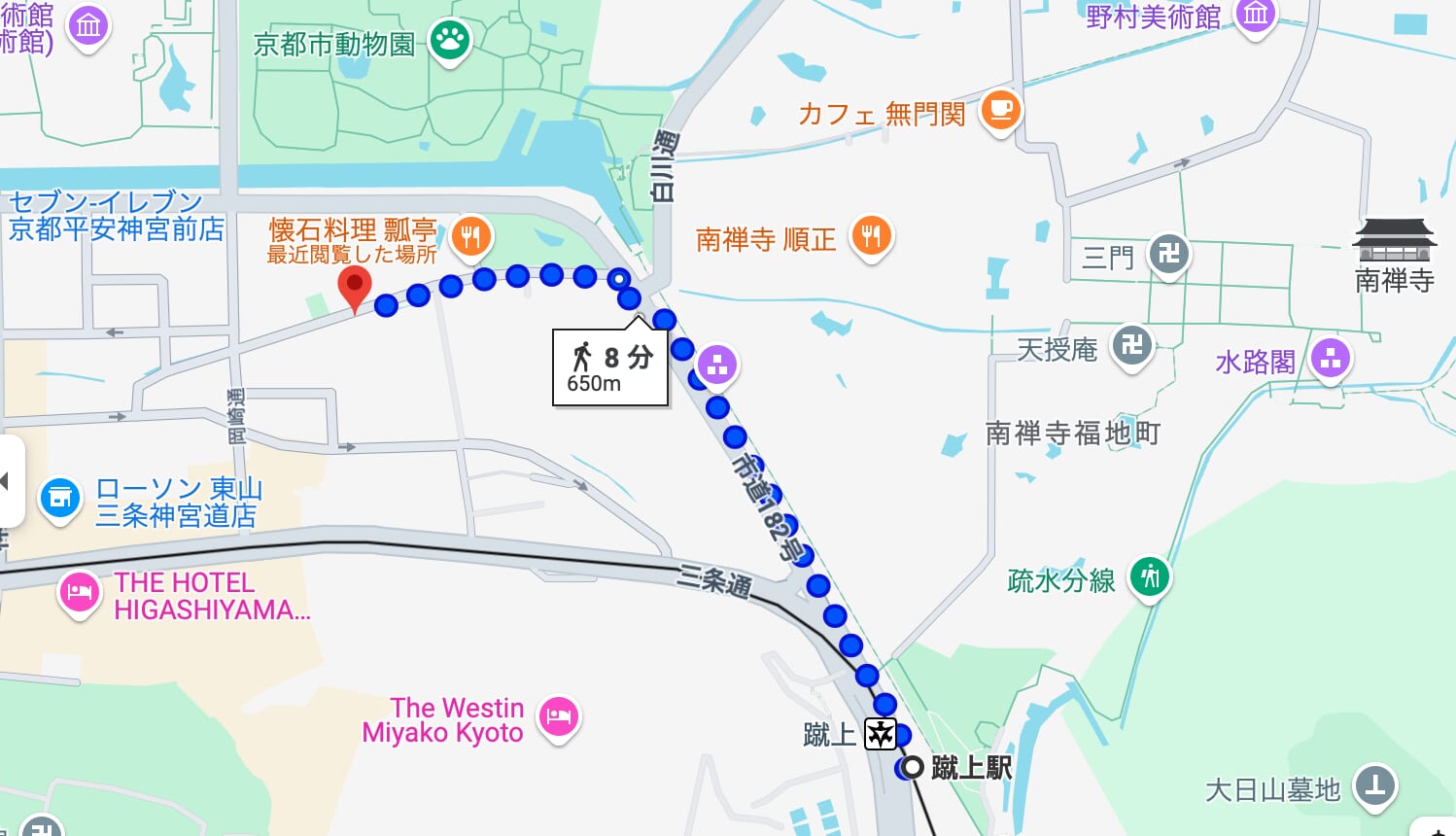Screen dimensions: 1456x836
Task: Open the 8 分 650m walking route label
Action: [x=610, y=368]
